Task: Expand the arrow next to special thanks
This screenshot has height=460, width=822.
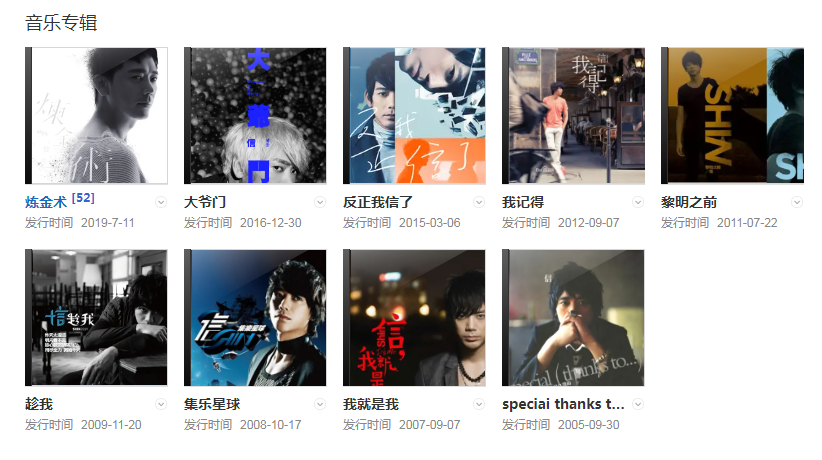Action: coord(638,404)
